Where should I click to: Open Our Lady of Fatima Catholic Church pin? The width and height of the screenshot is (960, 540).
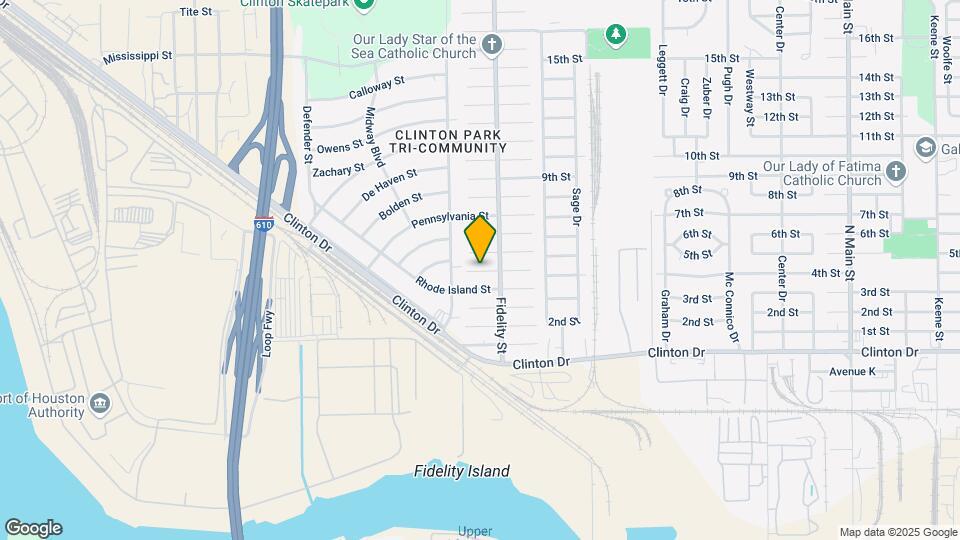[898, 172]
